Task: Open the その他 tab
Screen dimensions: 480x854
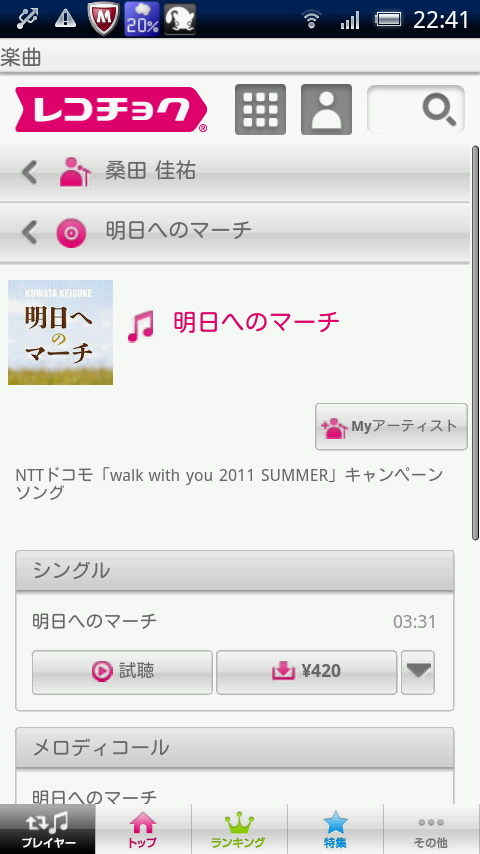Action: [x=432, y=829]
